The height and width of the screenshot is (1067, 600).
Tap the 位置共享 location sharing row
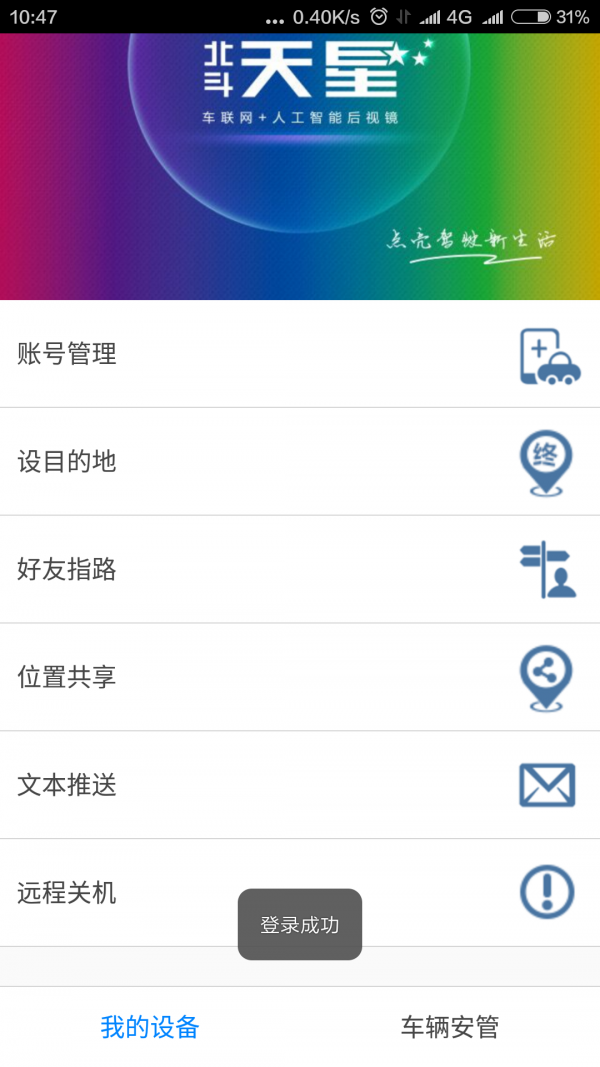[x=300, y=678]
